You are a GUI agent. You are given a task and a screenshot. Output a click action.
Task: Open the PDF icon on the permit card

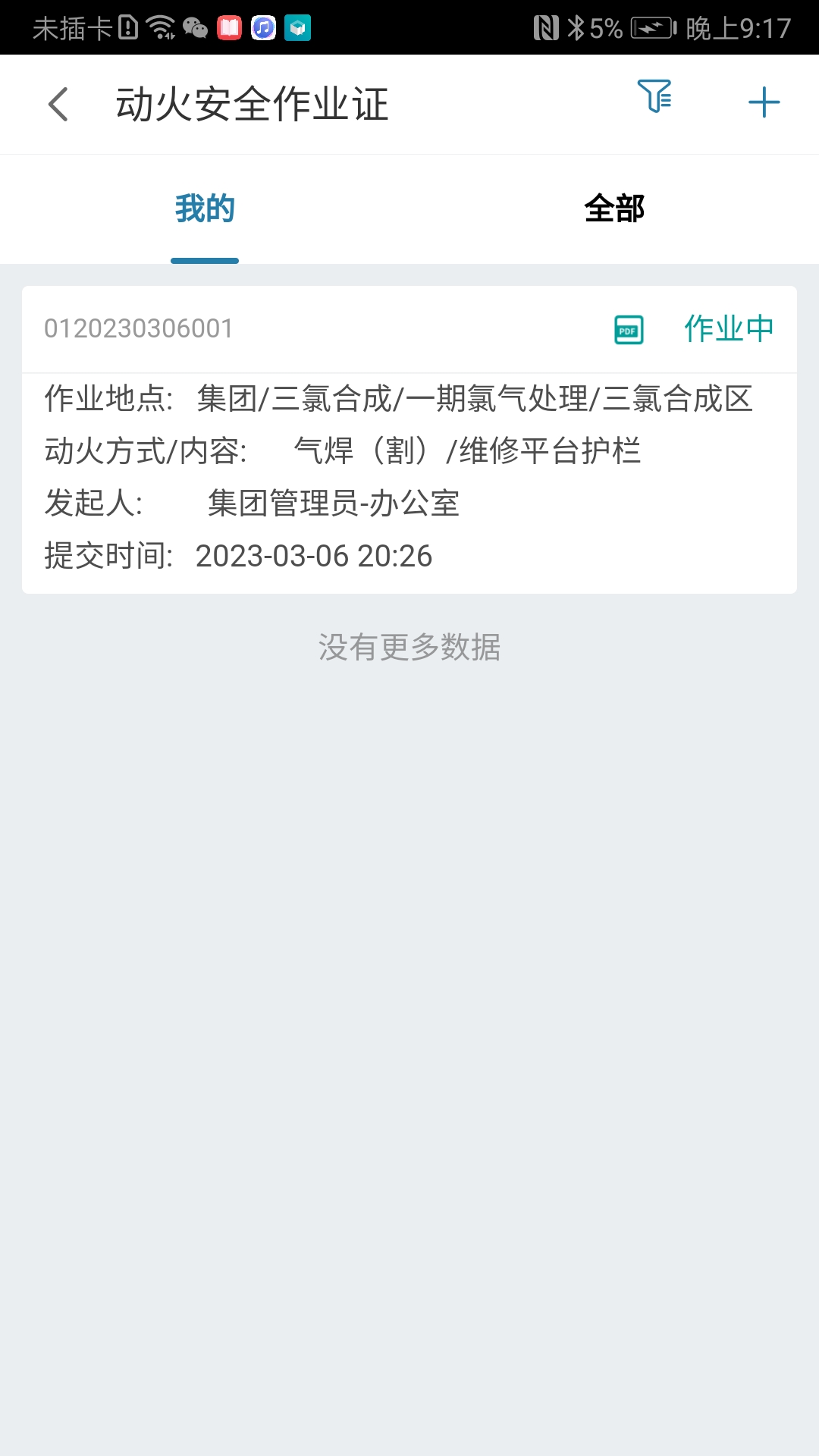[627, 328]
